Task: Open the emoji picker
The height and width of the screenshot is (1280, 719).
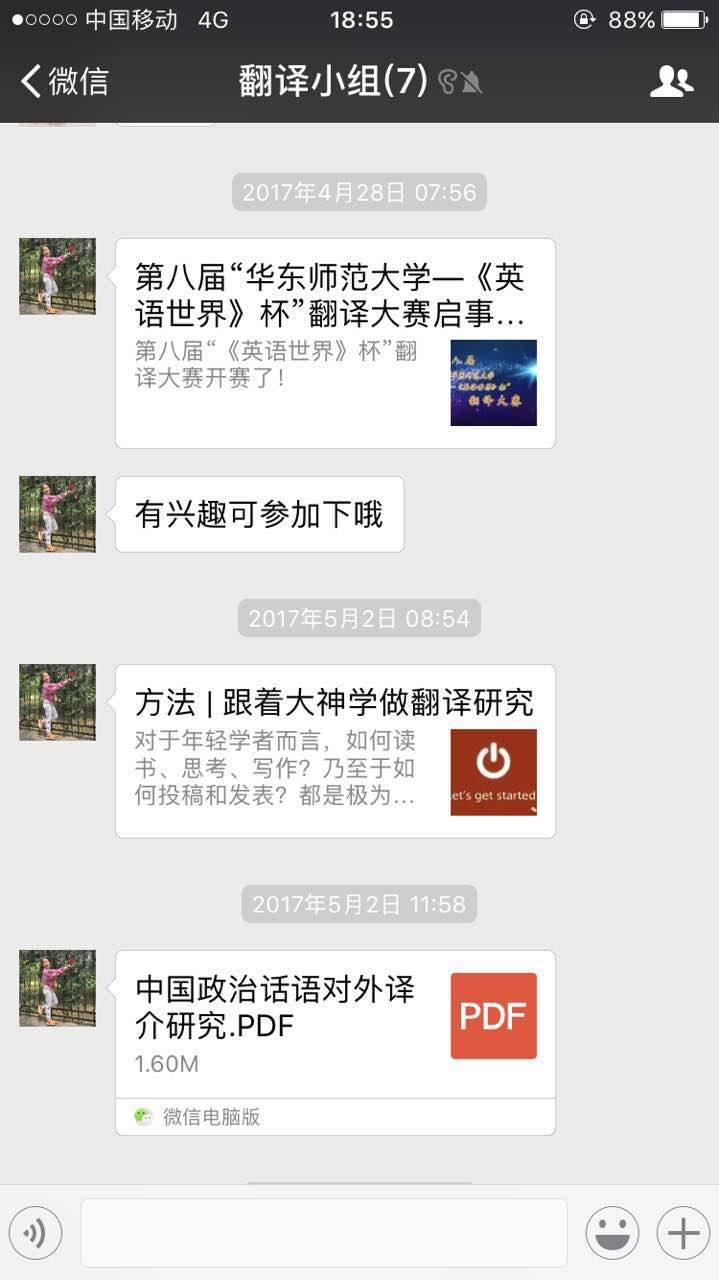Action: click(612, 1233)
